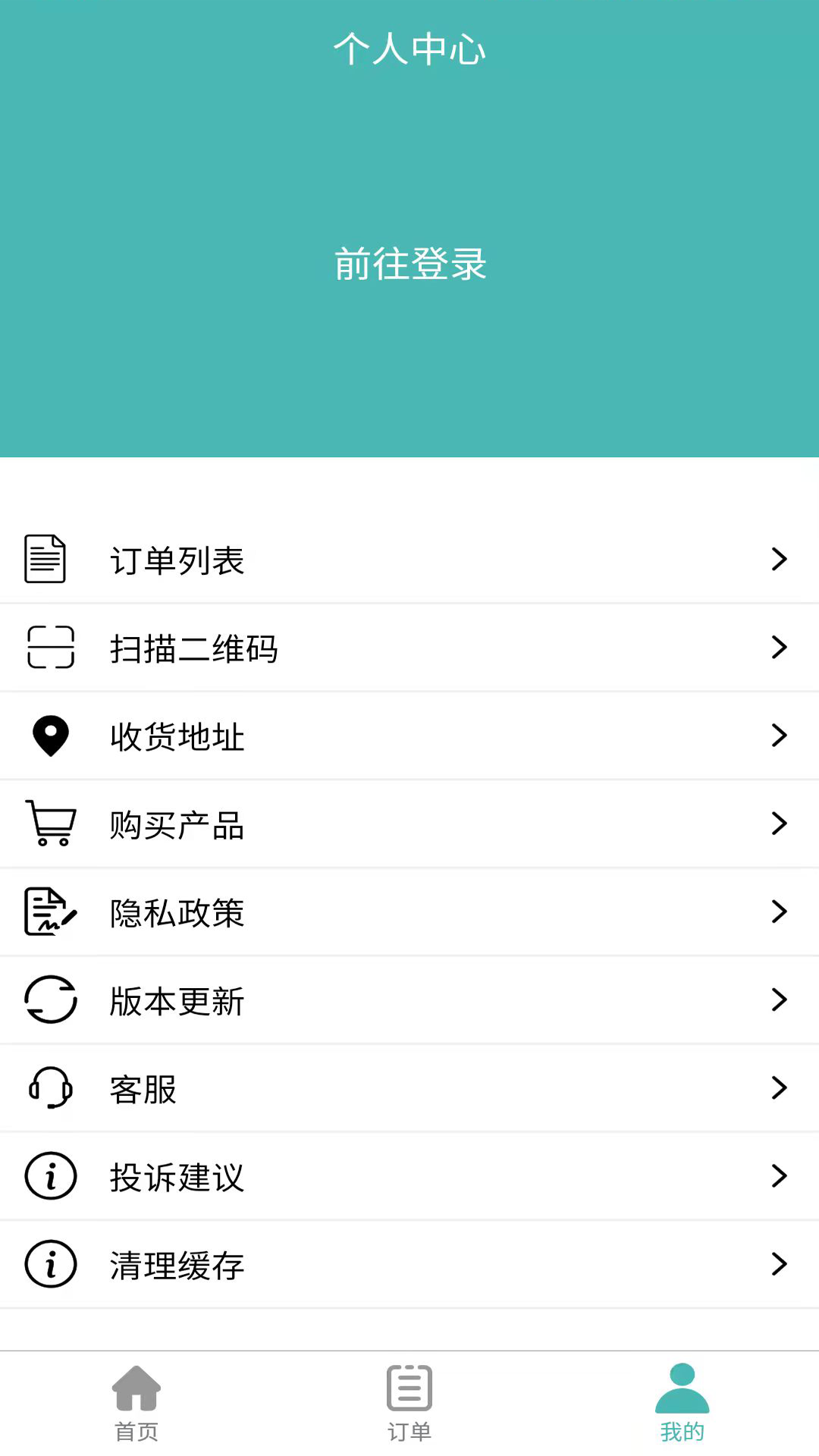Viewport: 819px width, 1456px height.
Task: Expand the 收货地址 row chevron
Action: pos(780,735)
